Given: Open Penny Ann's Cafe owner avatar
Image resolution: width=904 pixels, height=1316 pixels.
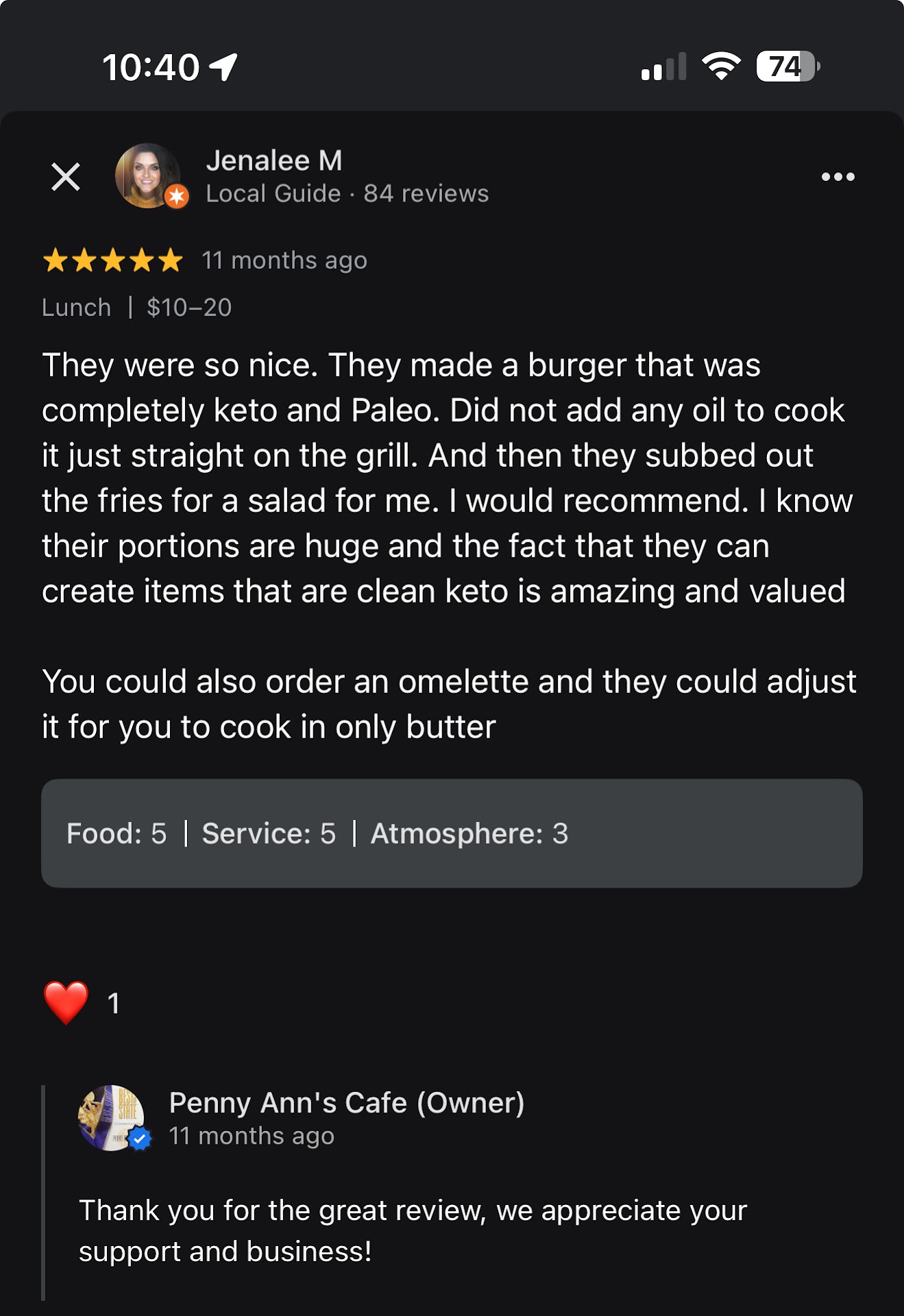Looking at the screenshot, I should [112, 1117].
